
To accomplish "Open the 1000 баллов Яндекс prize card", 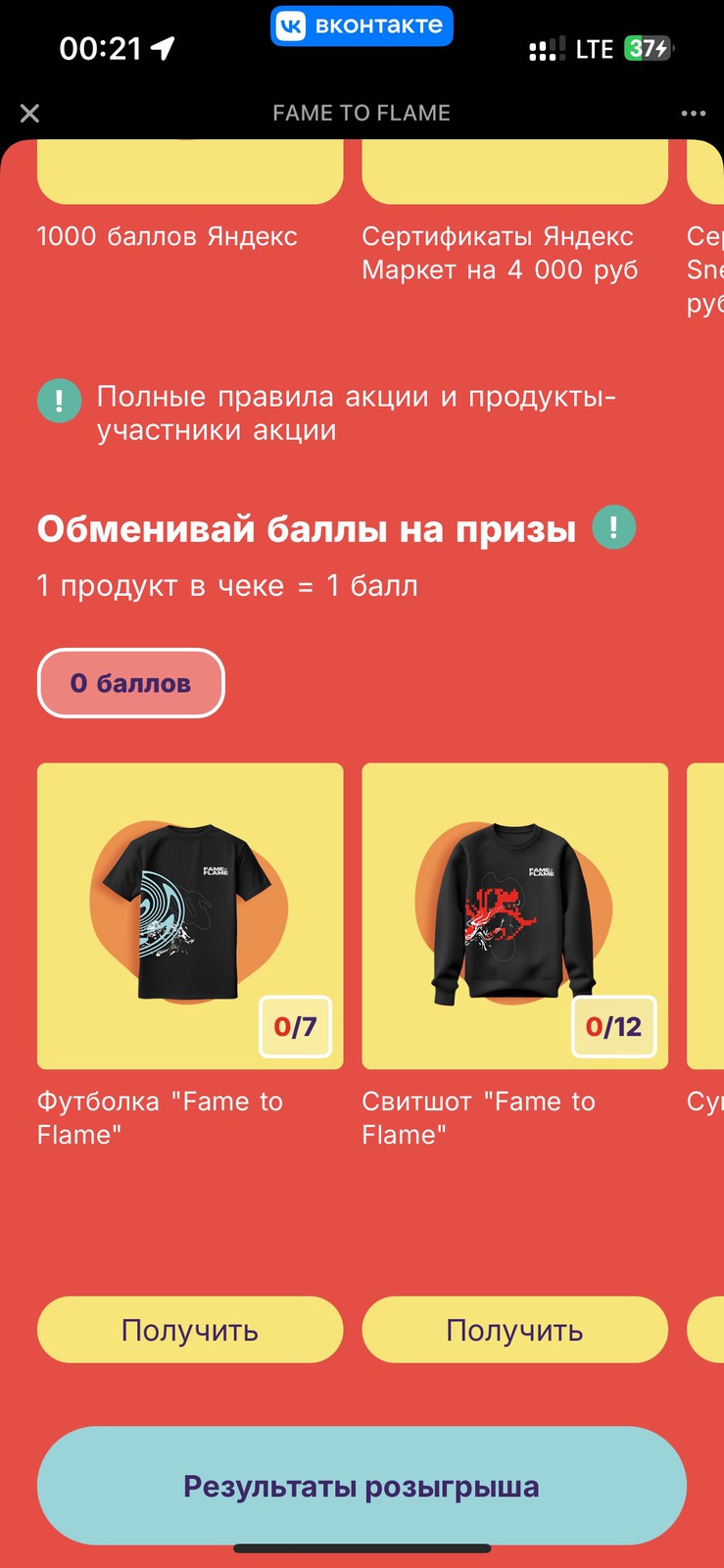I will tap(190, 172).
